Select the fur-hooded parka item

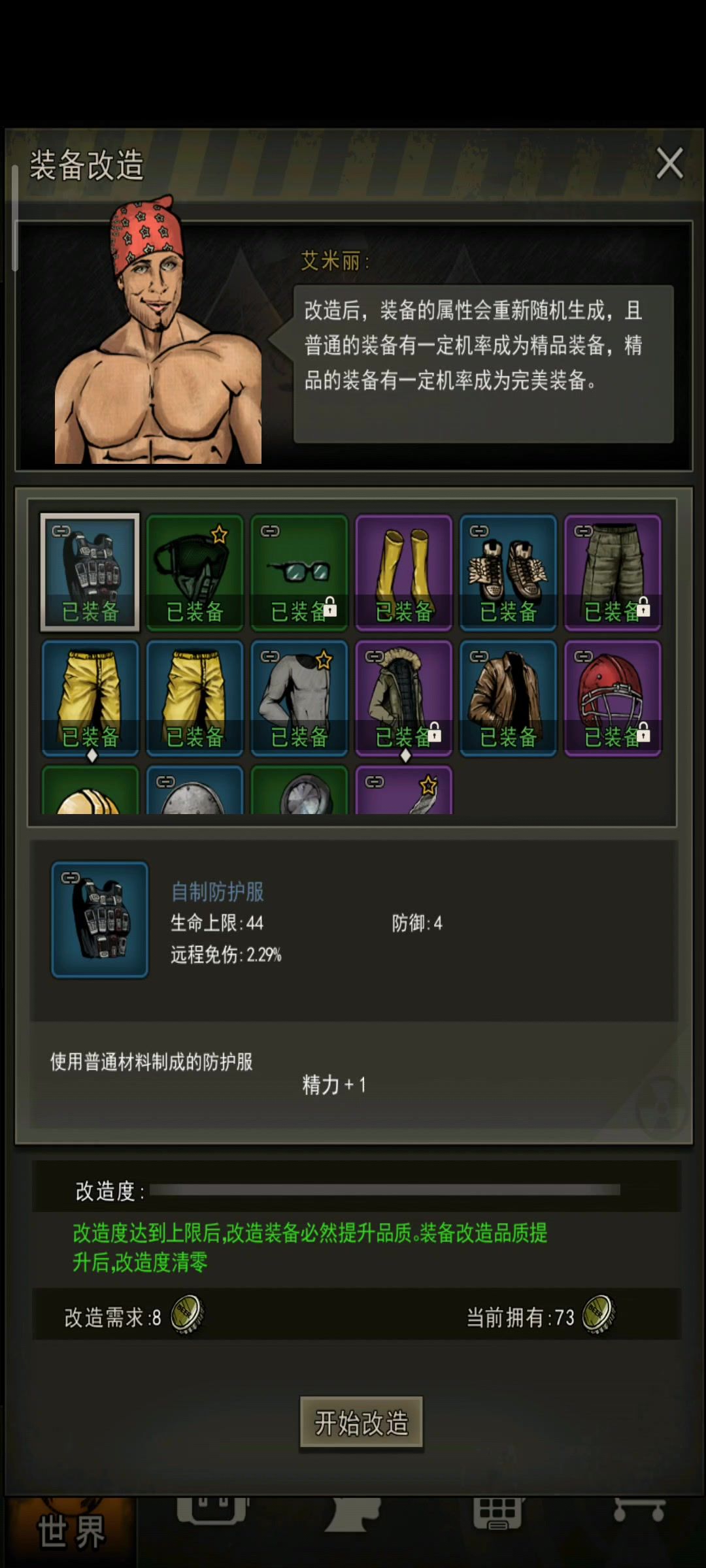[404, 698]
